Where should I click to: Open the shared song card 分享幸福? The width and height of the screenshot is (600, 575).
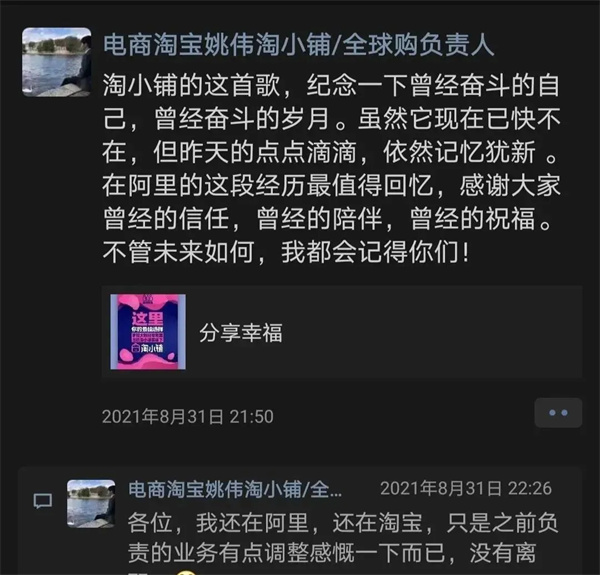click(x=341, y=332)
